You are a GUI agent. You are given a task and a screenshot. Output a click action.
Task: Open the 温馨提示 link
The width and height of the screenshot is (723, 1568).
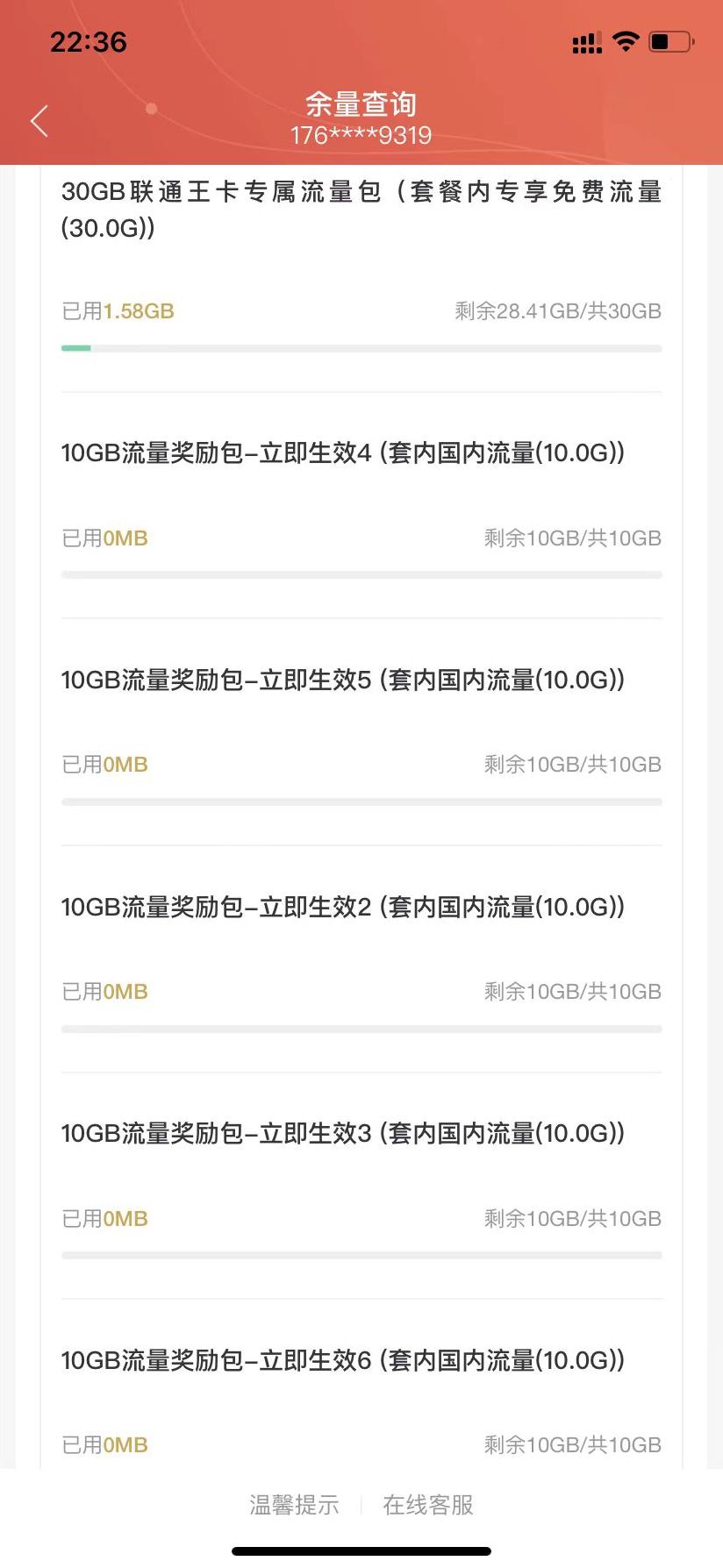tap(294, 1505)
